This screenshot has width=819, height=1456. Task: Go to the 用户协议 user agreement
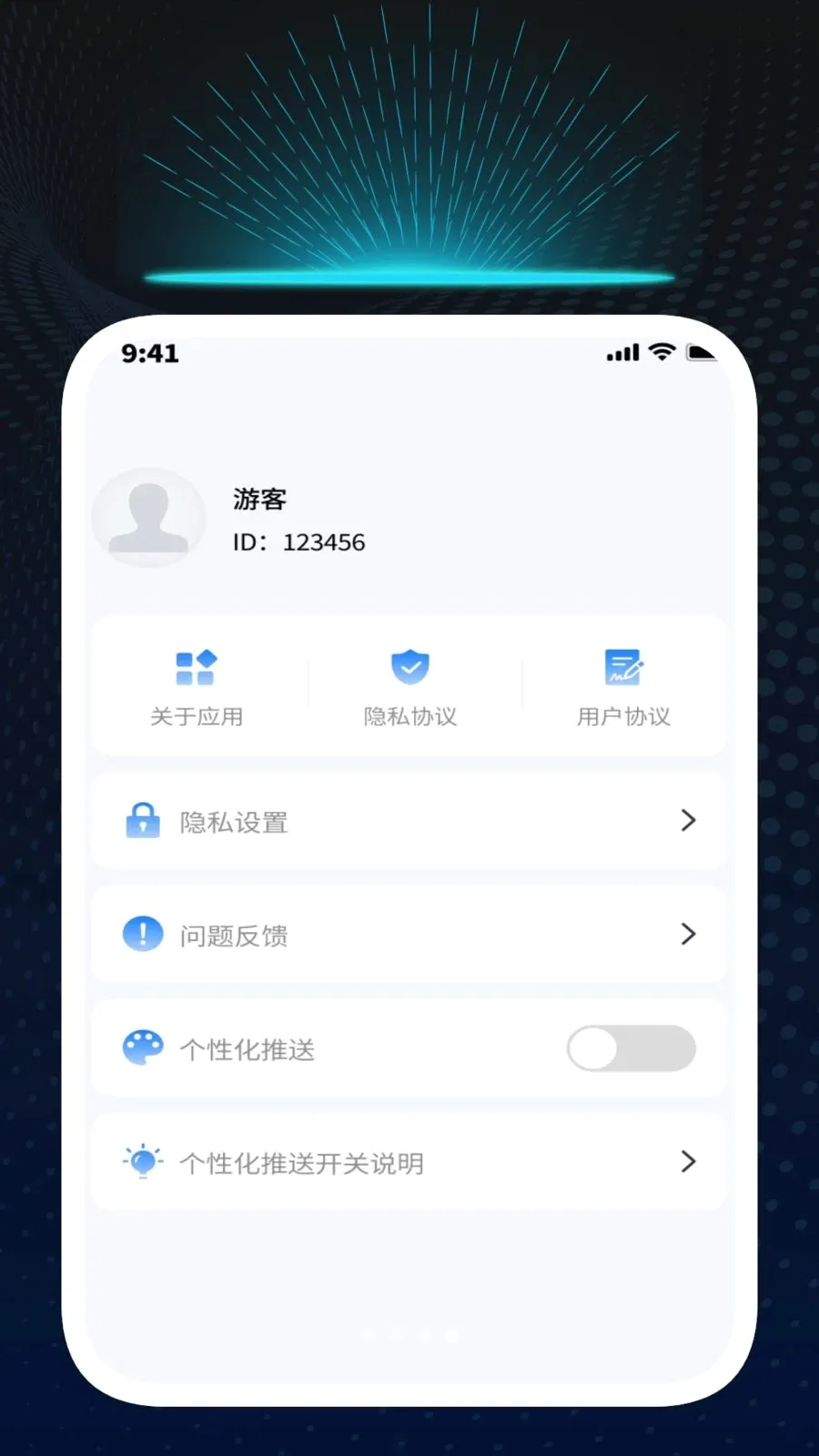click(x=623, y=687)
